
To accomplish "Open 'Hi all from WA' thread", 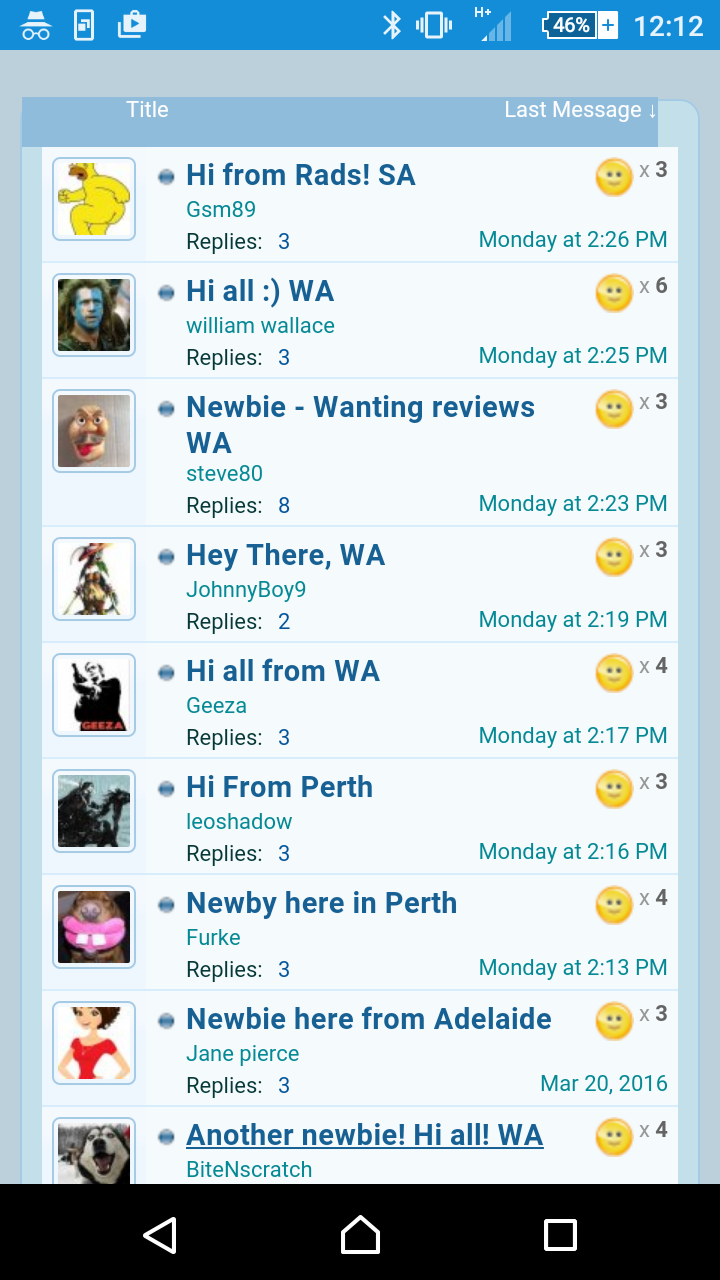I will pyautogui.click(x=283, y=671).
